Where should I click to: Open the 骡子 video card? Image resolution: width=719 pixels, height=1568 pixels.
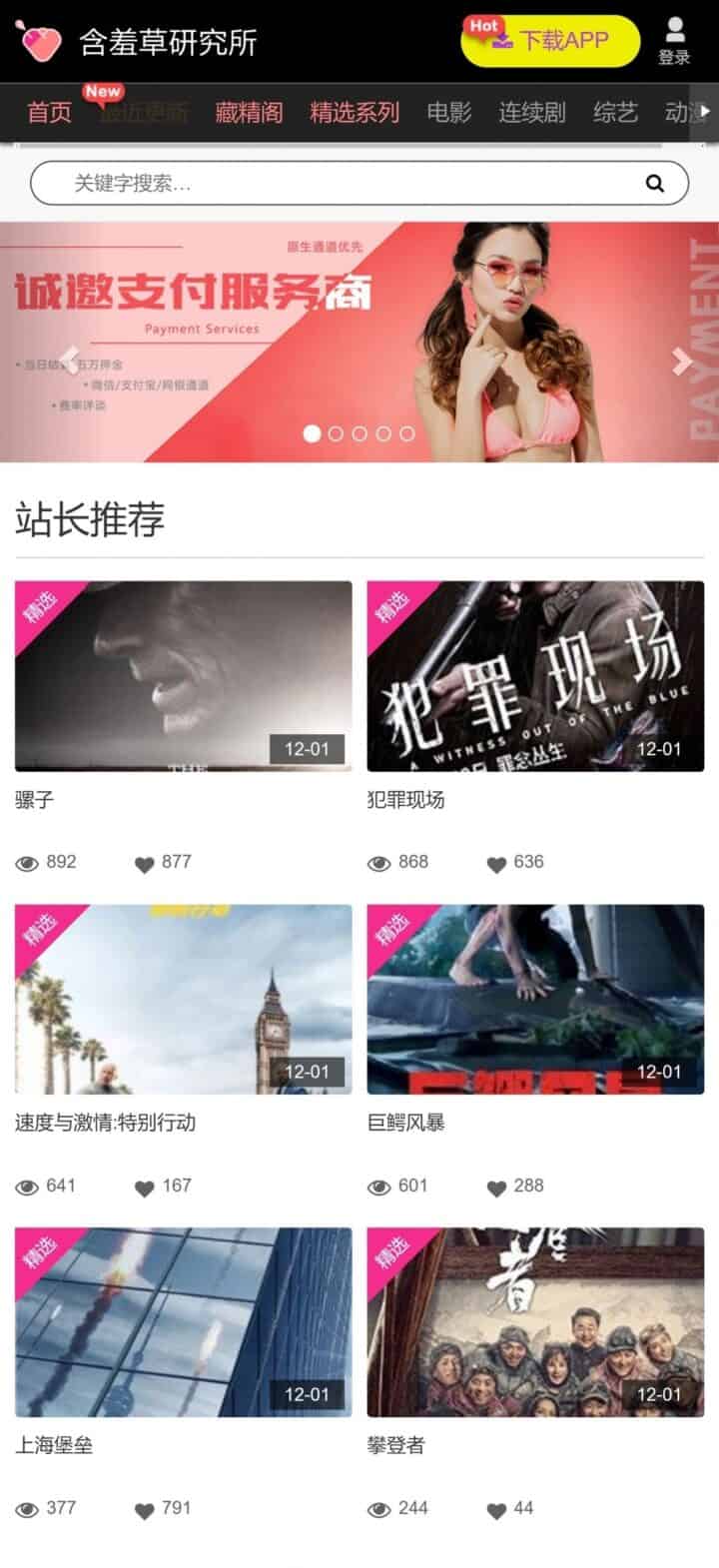[183, 676]
